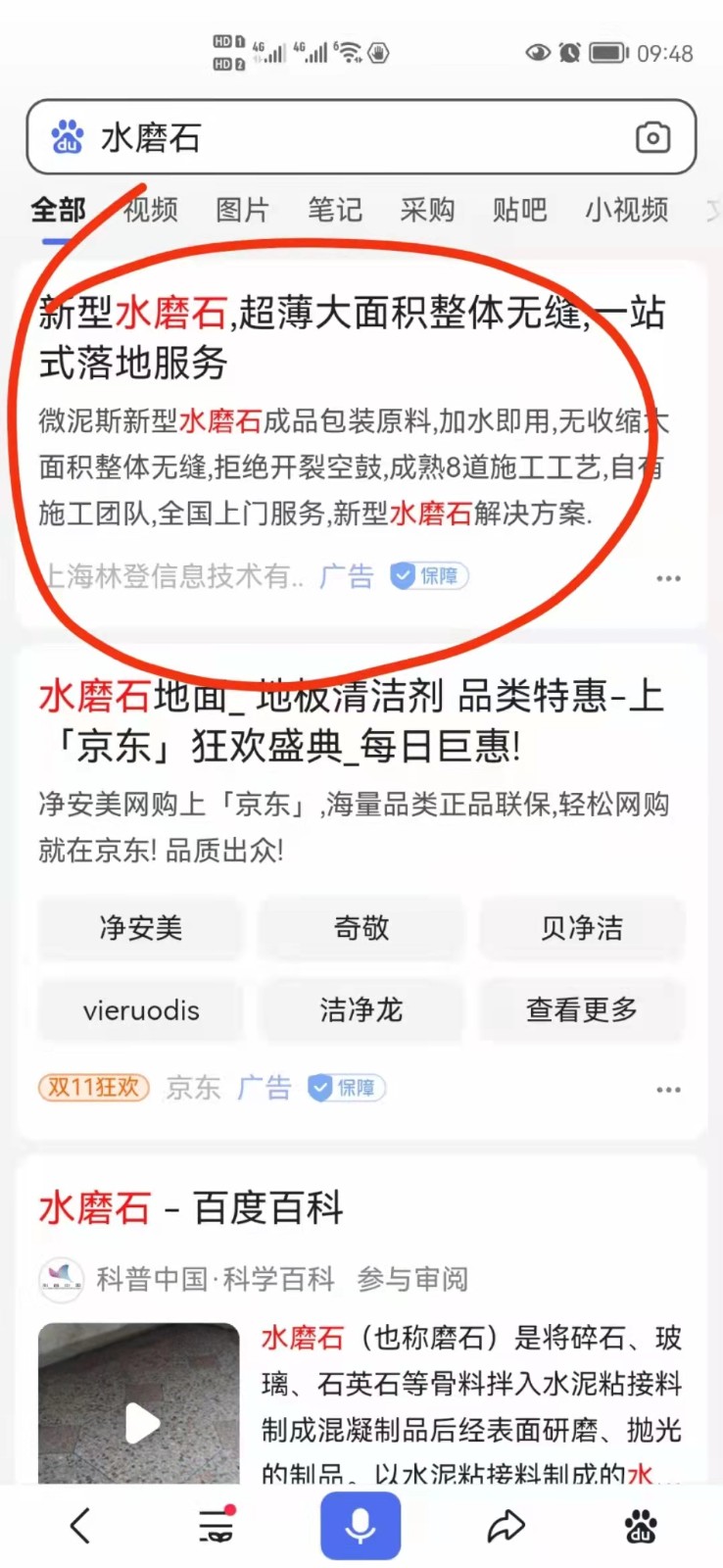Select the vieruodis chip
This screenshot has width=723, height=1568.
(140, 1010)
